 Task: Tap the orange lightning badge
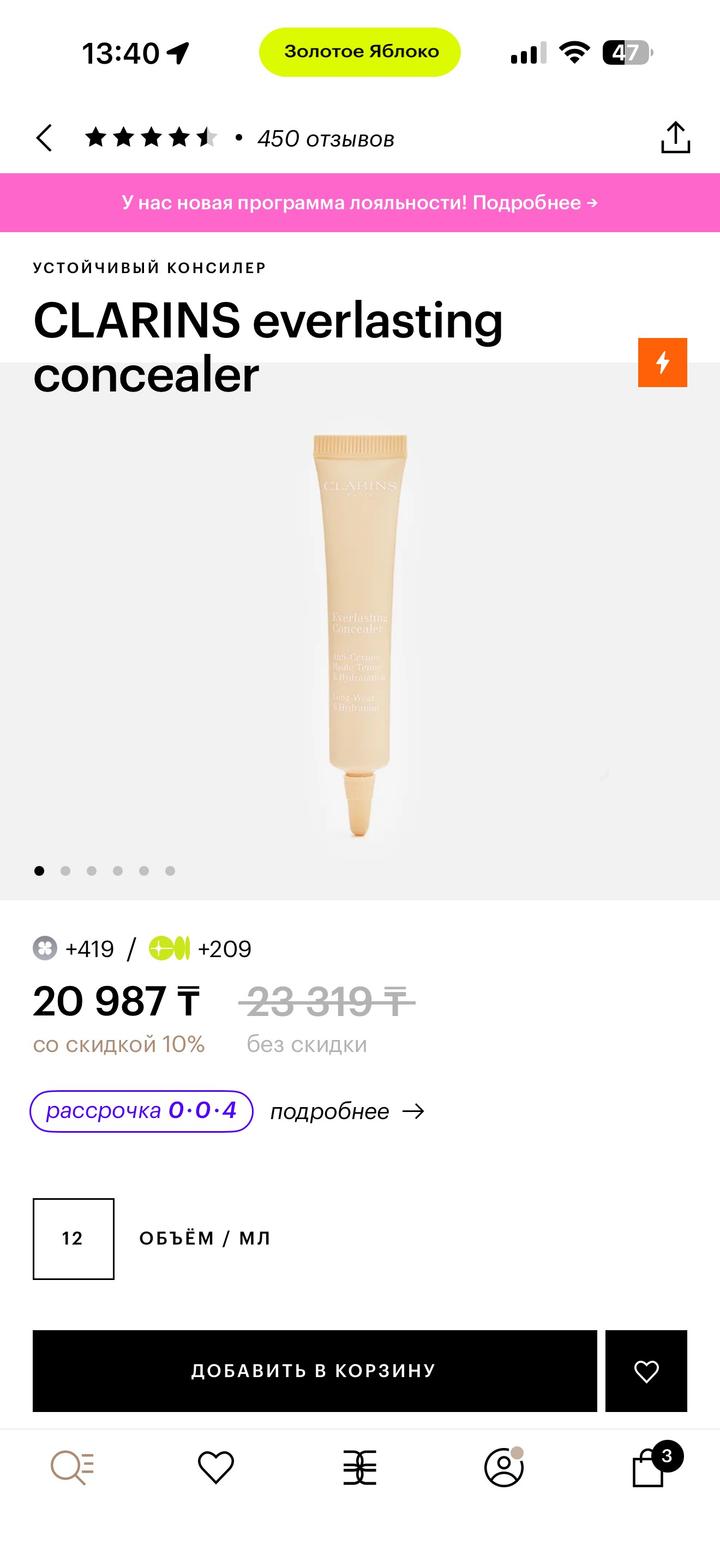point(662,362)
